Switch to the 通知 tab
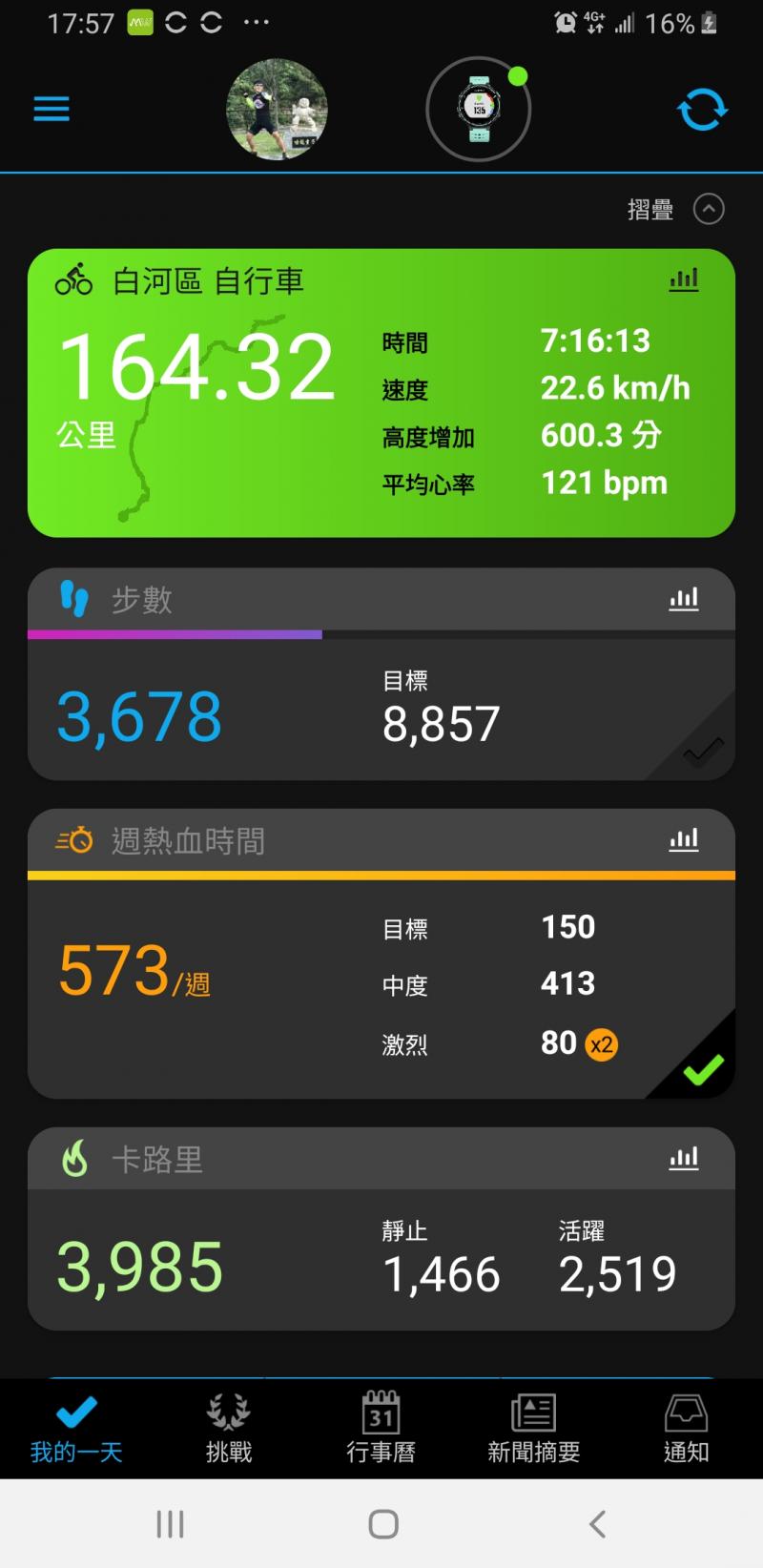Image resolution: width=763 pixels, height=1568 pixels. pyautogui.click(x=686, y=1428)
